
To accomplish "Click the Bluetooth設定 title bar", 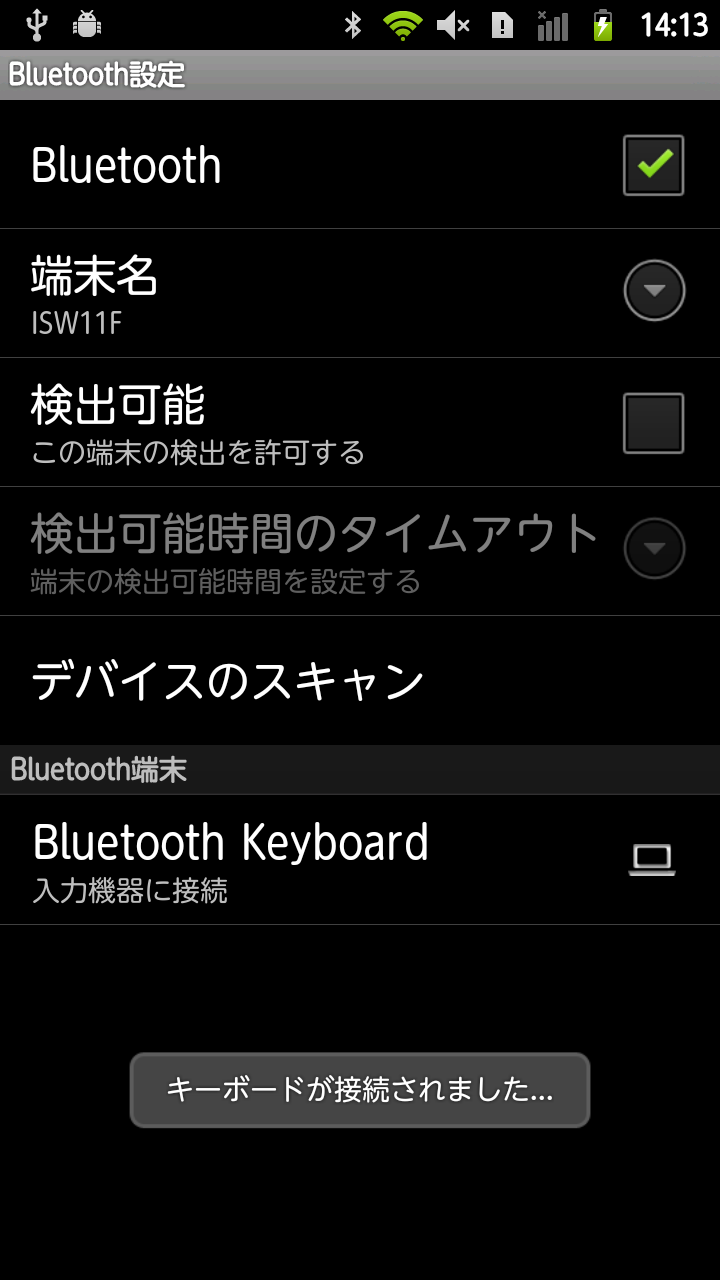I will coord(95,74).
